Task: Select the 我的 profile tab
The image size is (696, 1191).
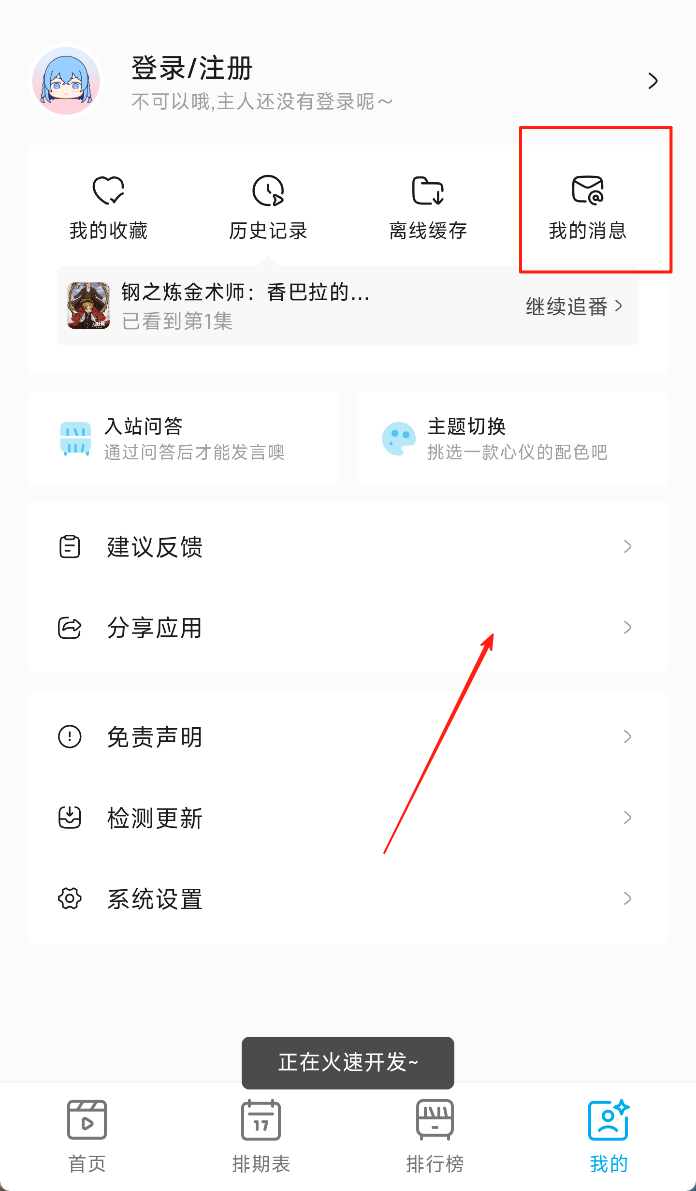Action: tap(608, 1136)
